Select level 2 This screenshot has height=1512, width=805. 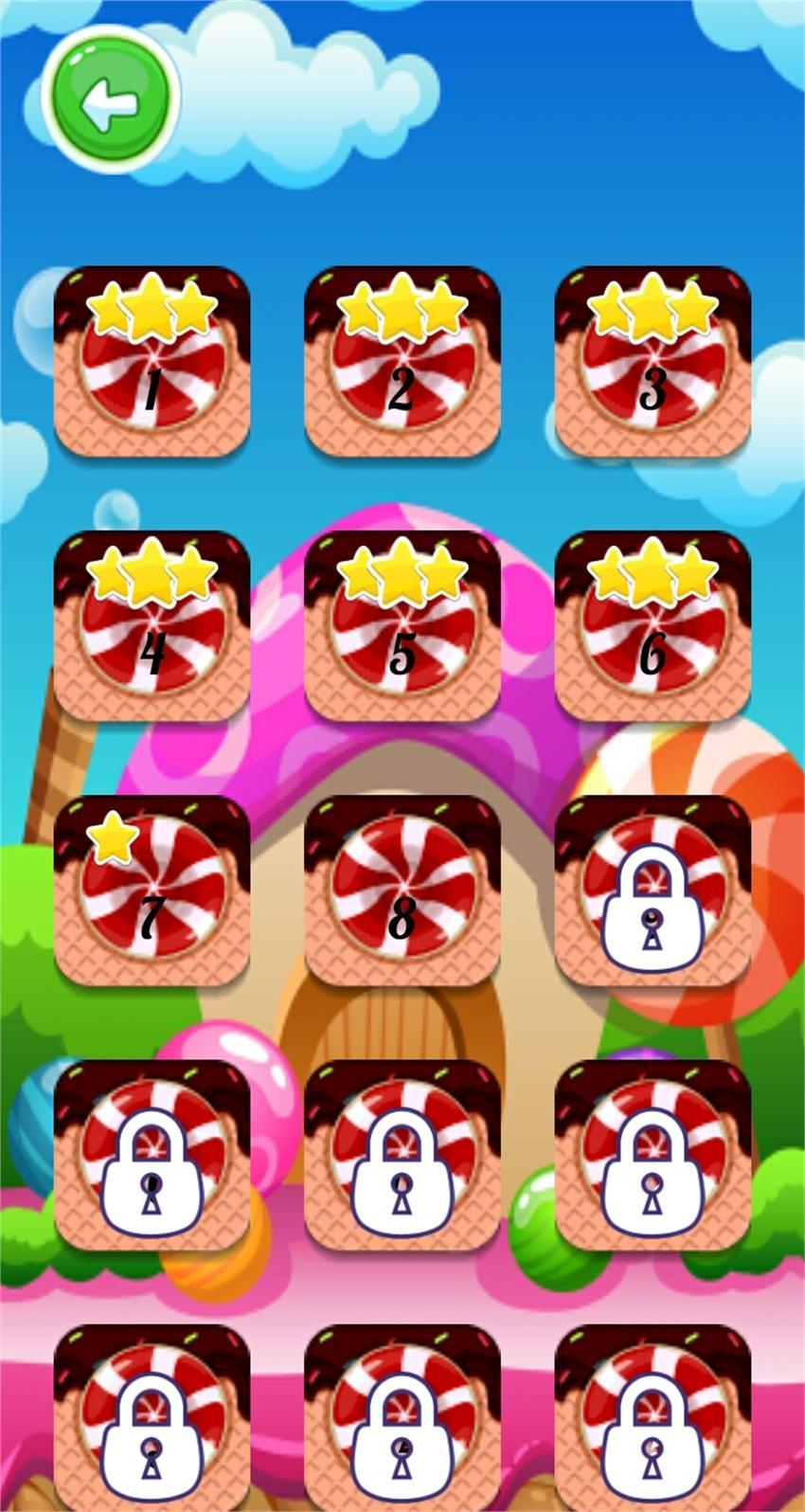402,363
